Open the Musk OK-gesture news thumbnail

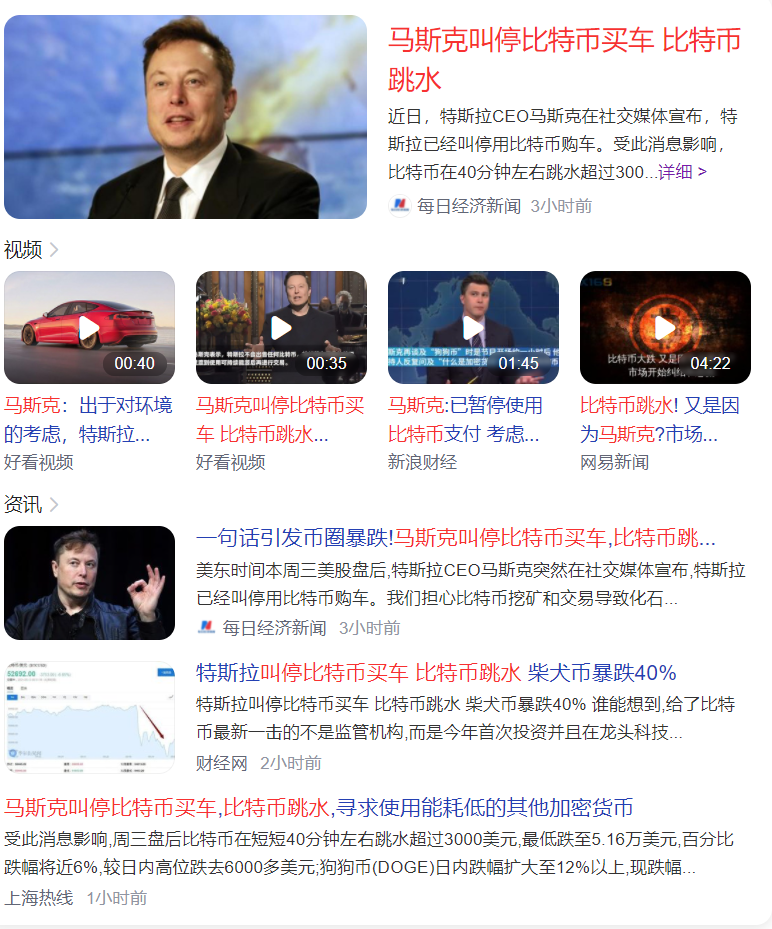(89, 583)
